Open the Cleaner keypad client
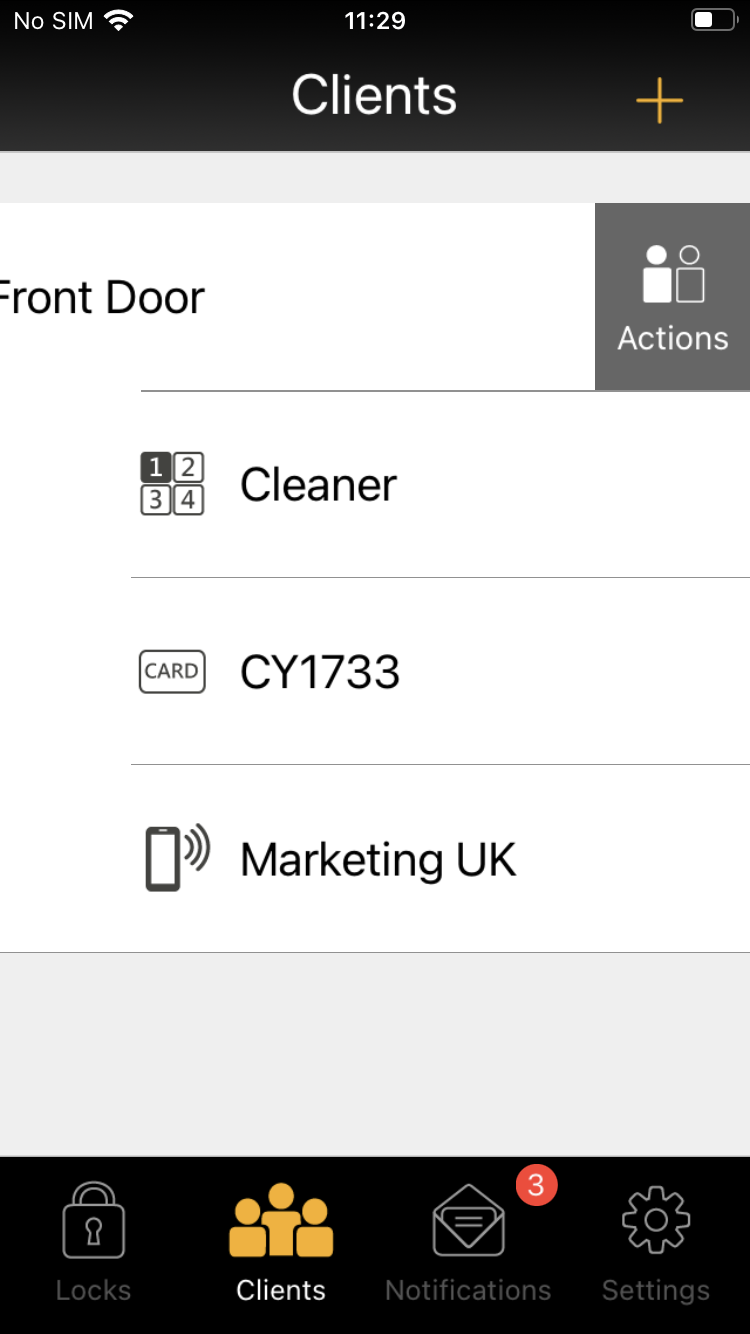The height and width of the screenshot is (1334, 750). coord(375,485)
